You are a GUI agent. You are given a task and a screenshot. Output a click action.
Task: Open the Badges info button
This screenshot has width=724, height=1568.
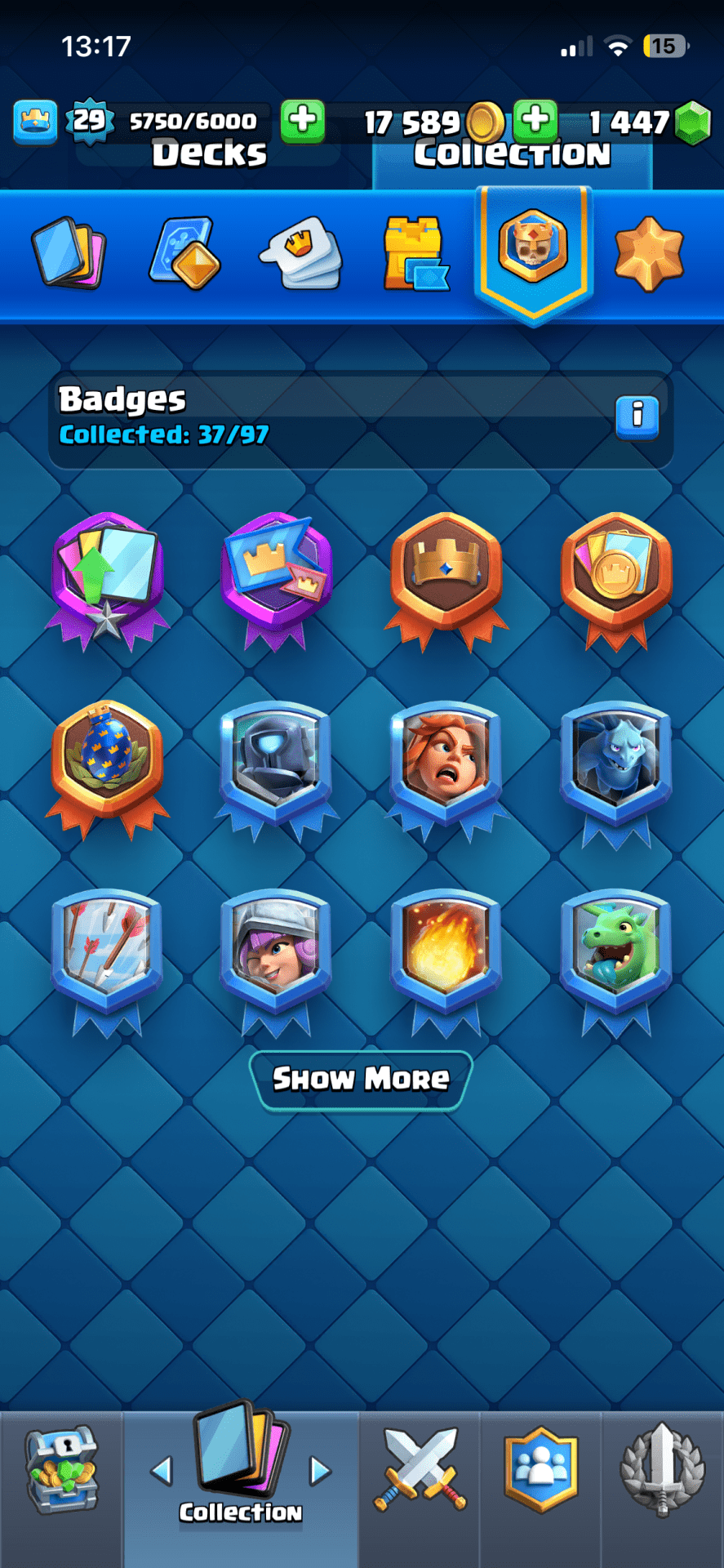637,416
